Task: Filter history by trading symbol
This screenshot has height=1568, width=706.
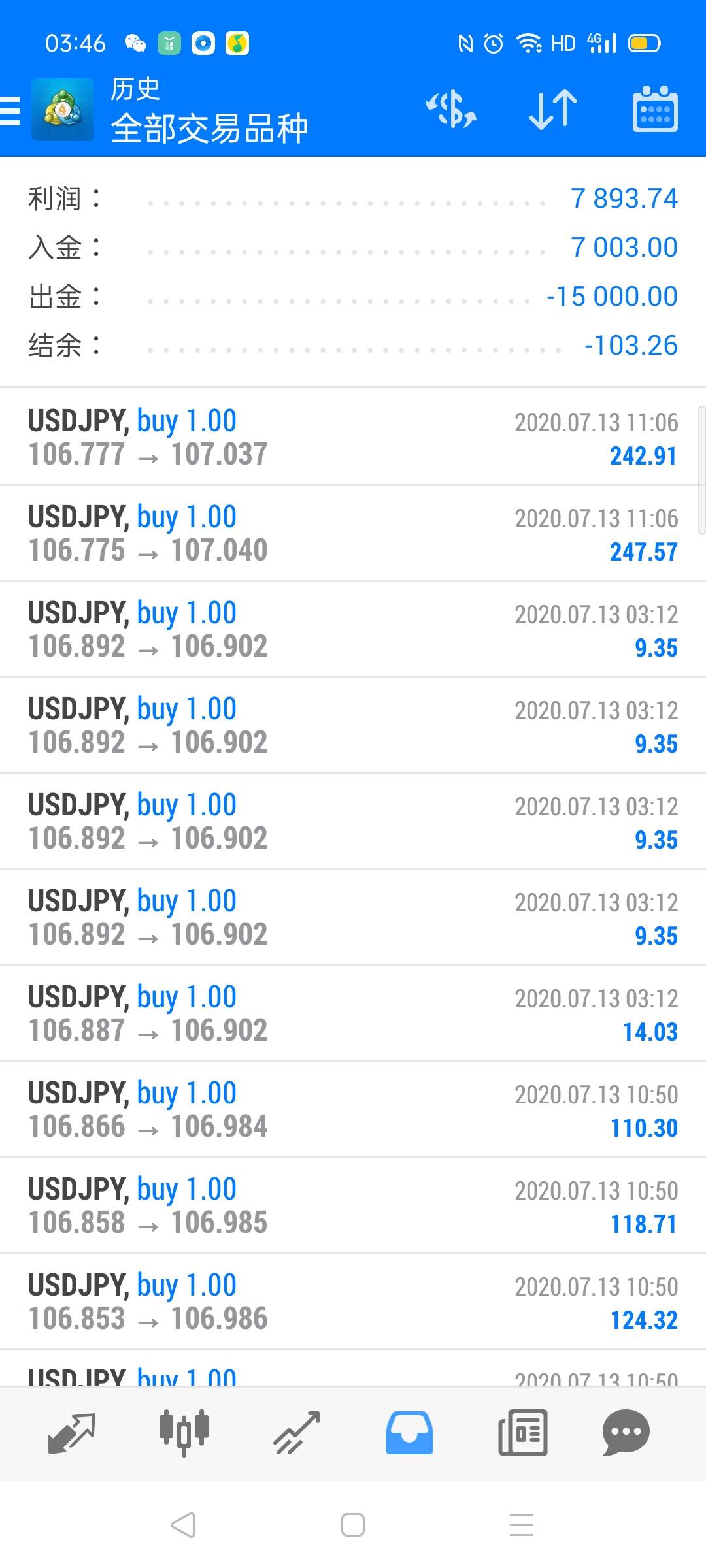Action: pyautogui.click(x=451, y=109)
